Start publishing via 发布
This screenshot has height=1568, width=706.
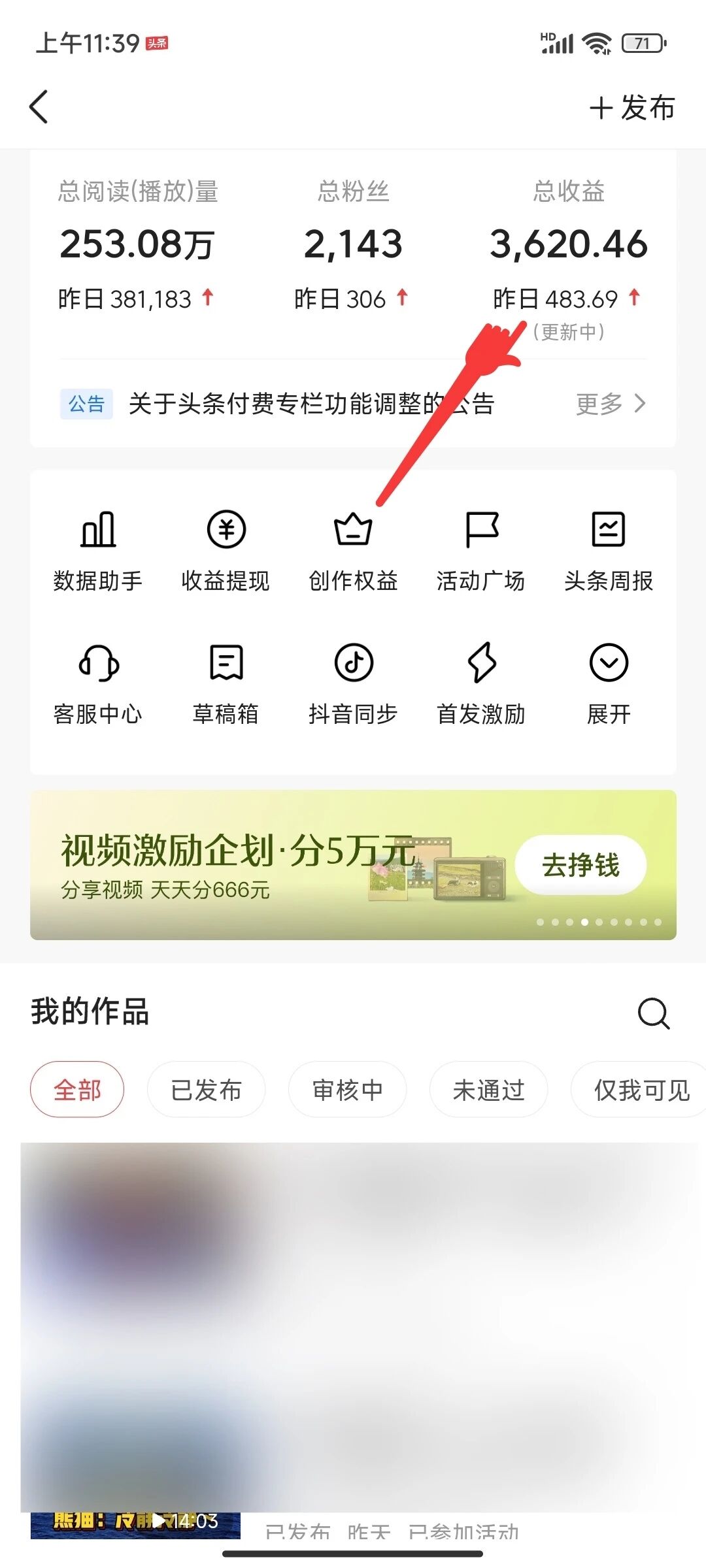point(631,106)
